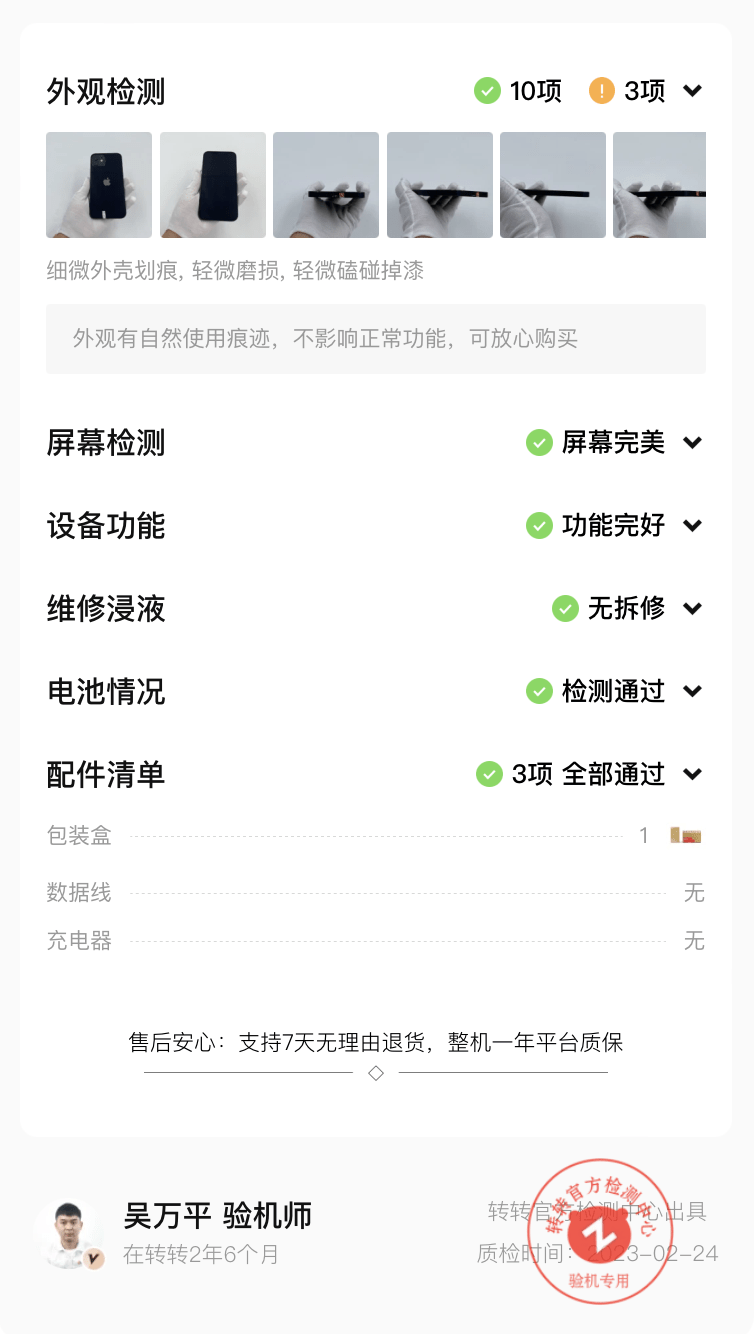Expand the 设备功能 section chevron
This screenshot has height=1334, width=756.
pos(693,526)
